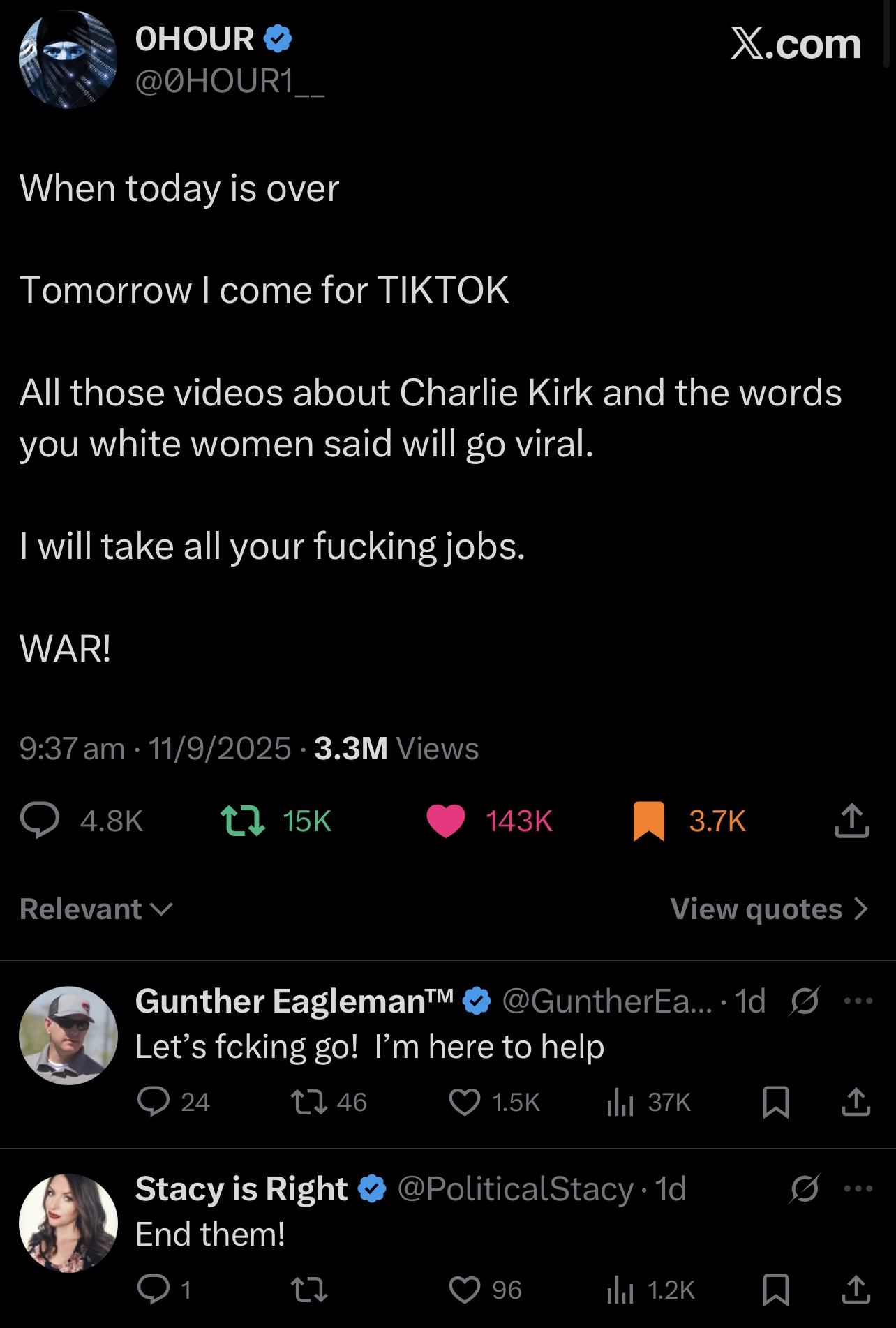Like Stacy is Right's comment

point(464,1290)
